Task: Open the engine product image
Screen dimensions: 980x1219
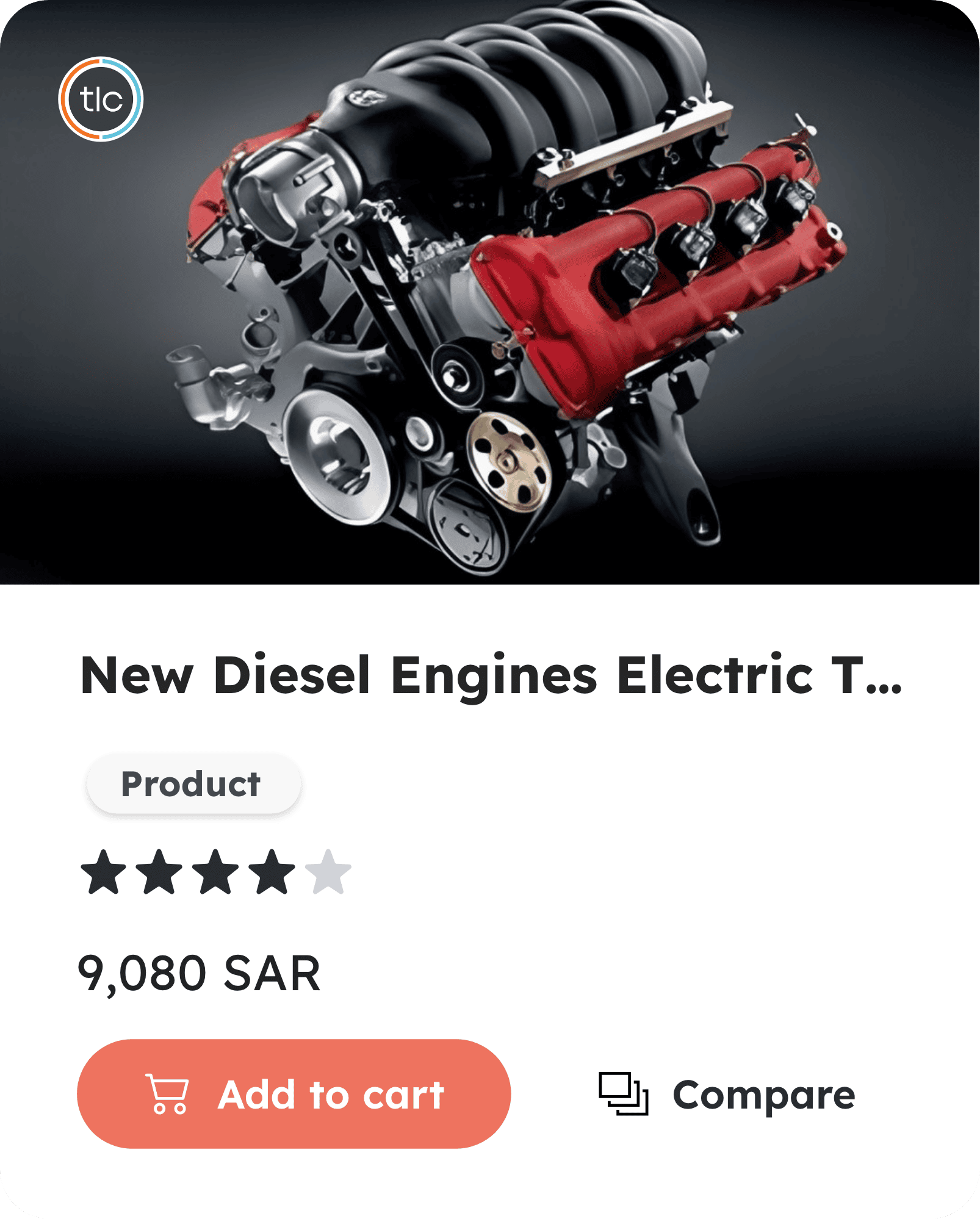Action: [x=489, y=293]
